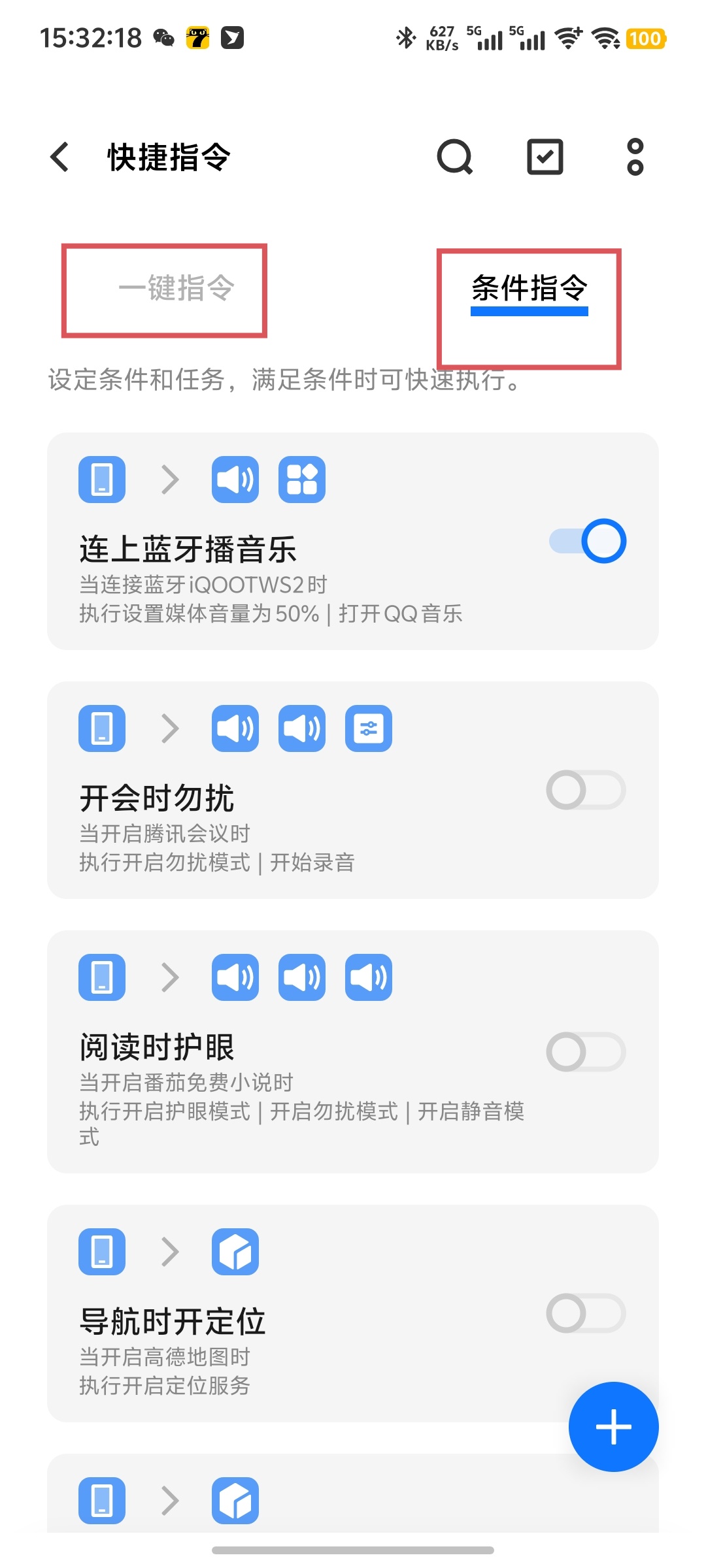Open the search icon

coord(455,157)
